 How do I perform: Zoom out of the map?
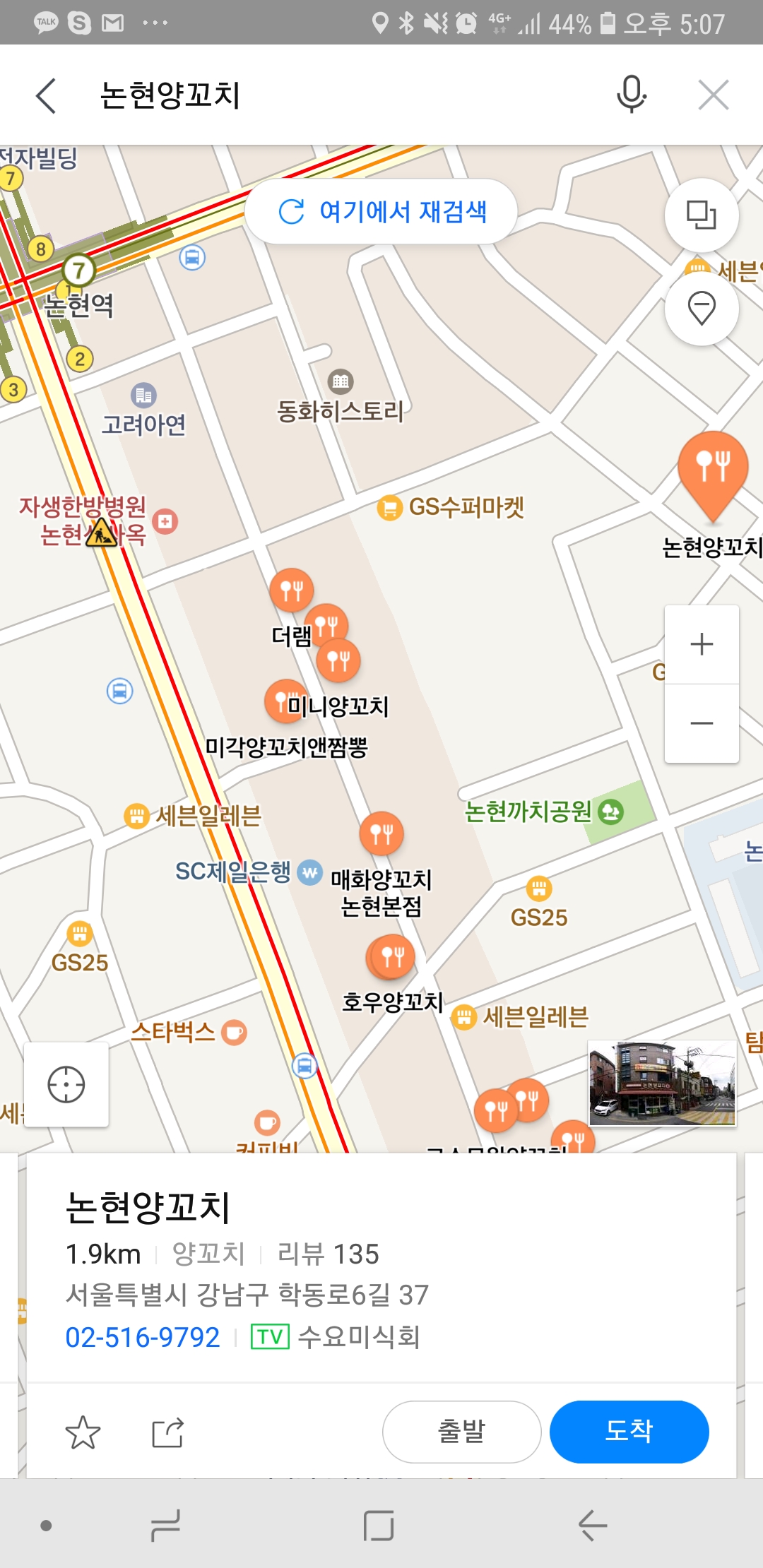point(702,723)
